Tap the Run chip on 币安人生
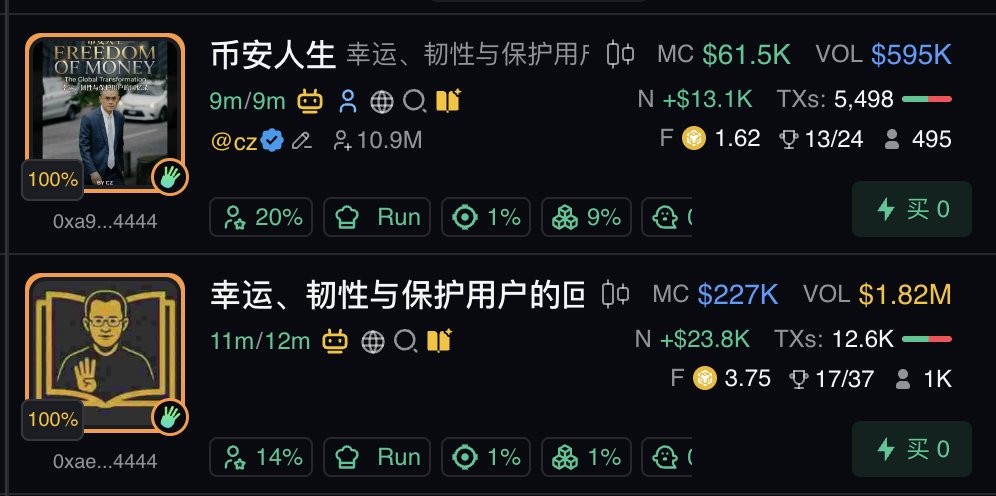Viewport: 996px width, 496px height. tap(381, 217)
